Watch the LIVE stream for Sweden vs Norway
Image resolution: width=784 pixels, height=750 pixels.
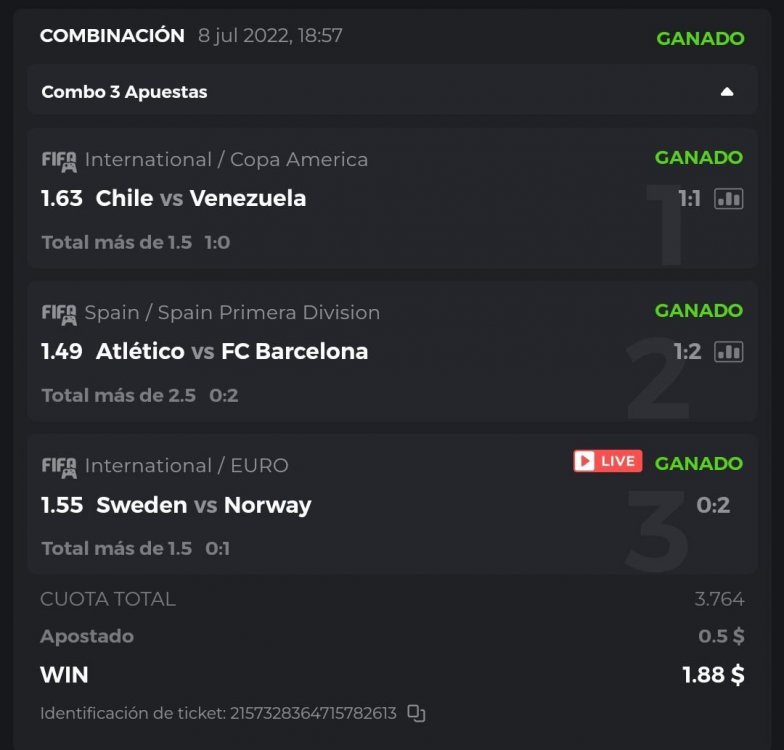(607, 461)
